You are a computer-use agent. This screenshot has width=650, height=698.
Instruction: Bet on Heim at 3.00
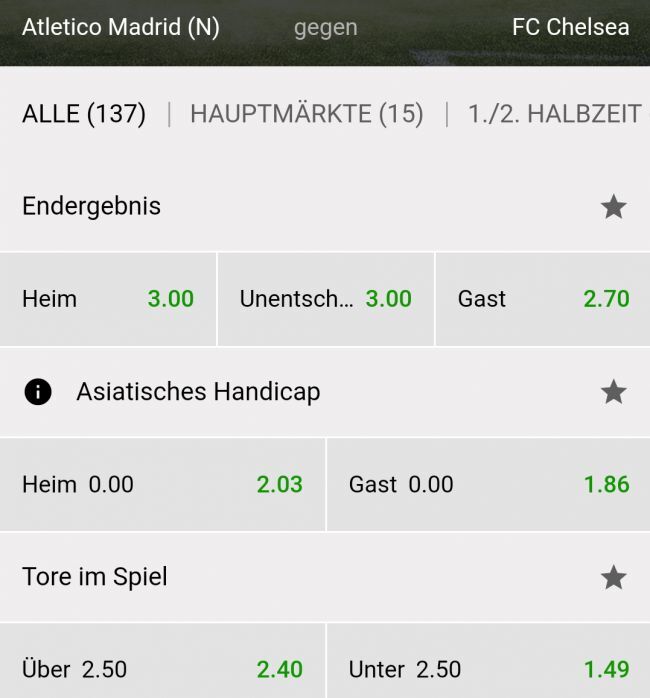coord(108,299)
